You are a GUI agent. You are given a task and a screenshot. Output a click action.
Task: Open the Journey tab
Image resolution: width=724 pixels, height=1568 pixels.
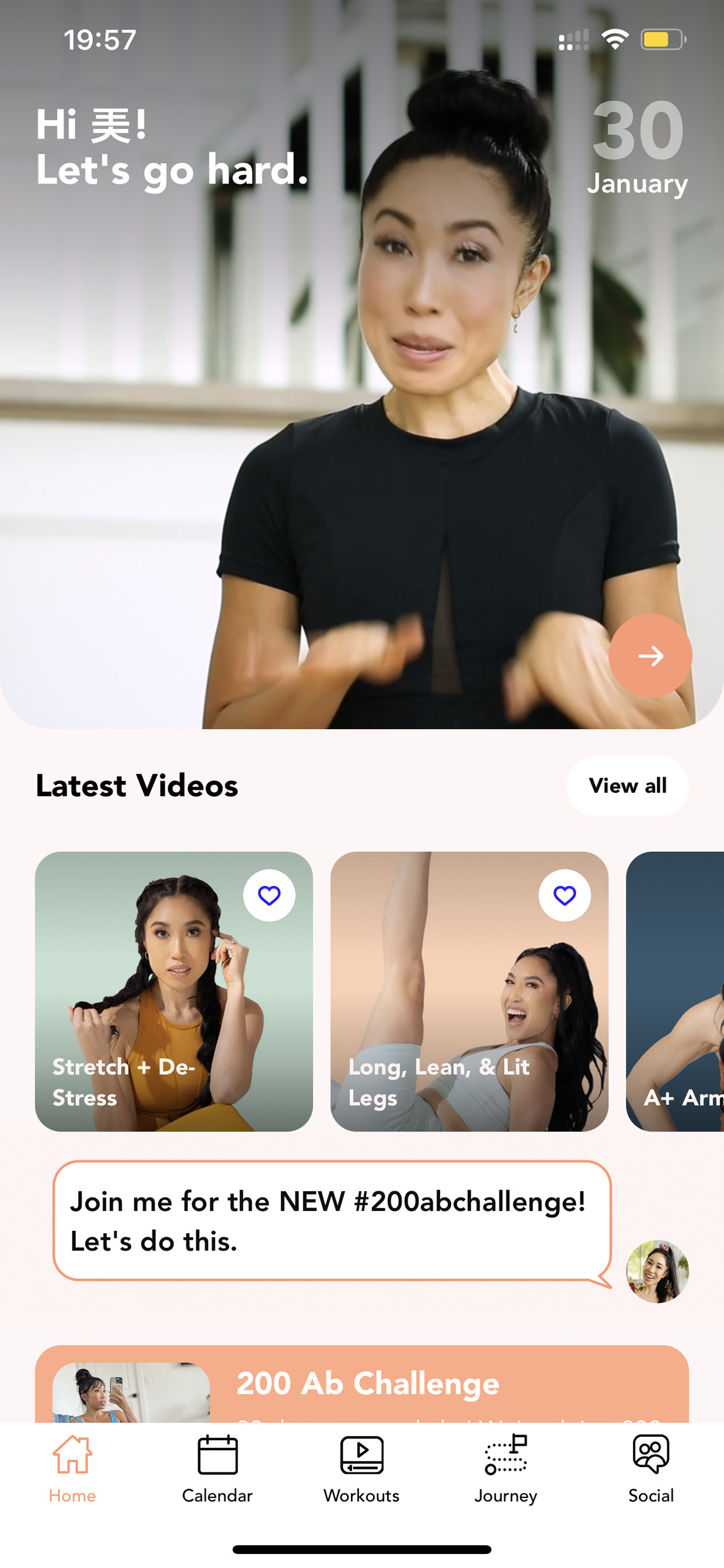point(506,1469)
